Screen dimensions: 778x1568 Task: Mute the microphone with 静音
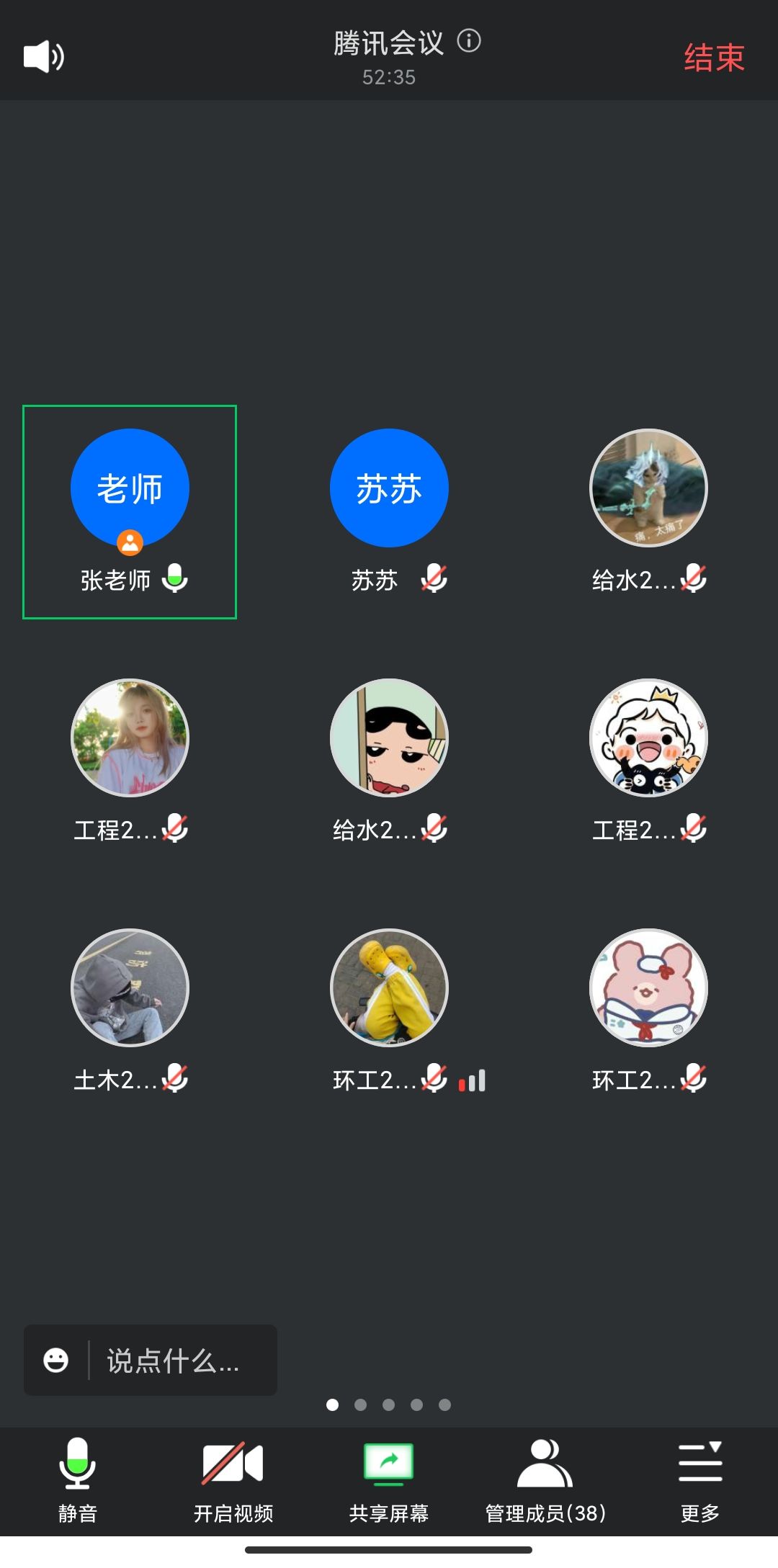point(77,1479)
